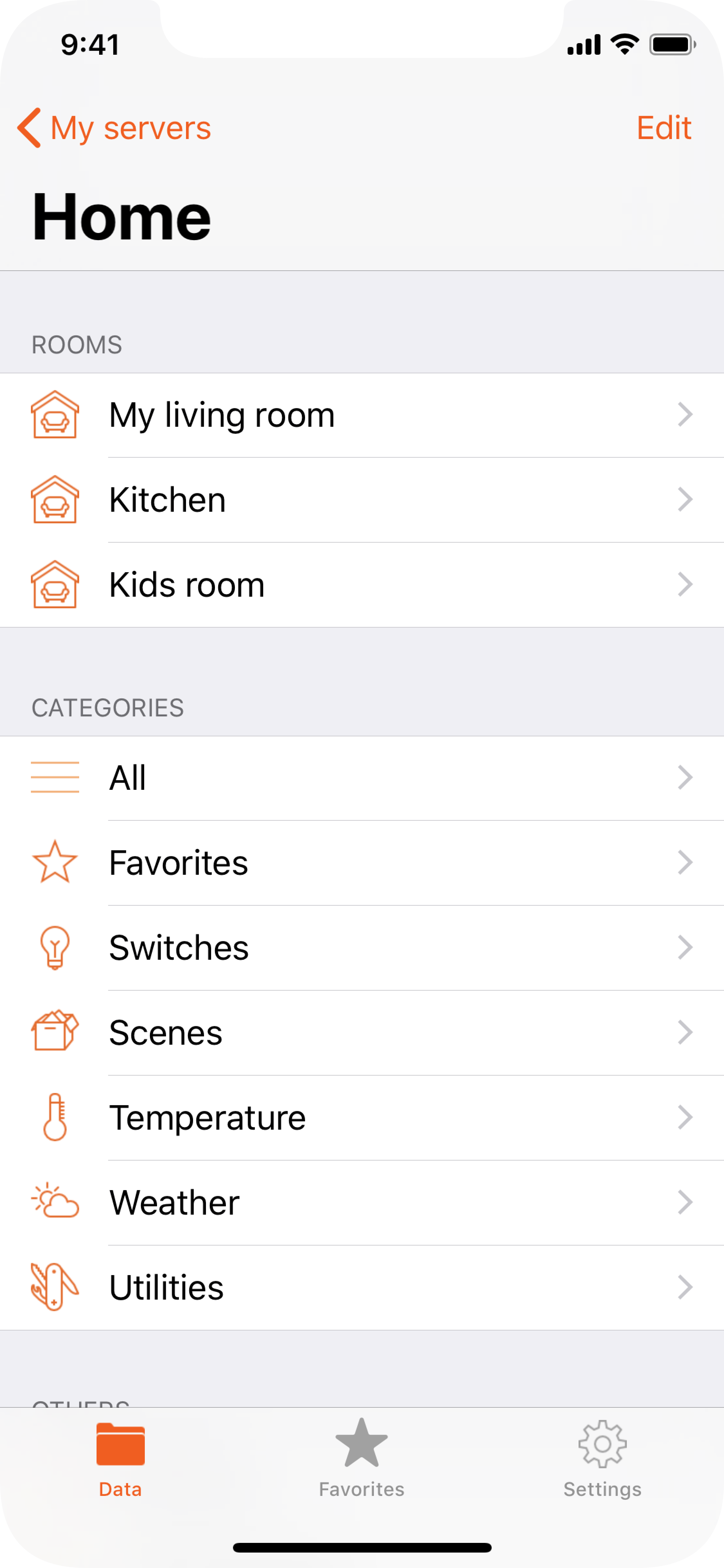Screen dimensions: 724x1568
Task: Tap the Edit button
Action: coord(663,128)
